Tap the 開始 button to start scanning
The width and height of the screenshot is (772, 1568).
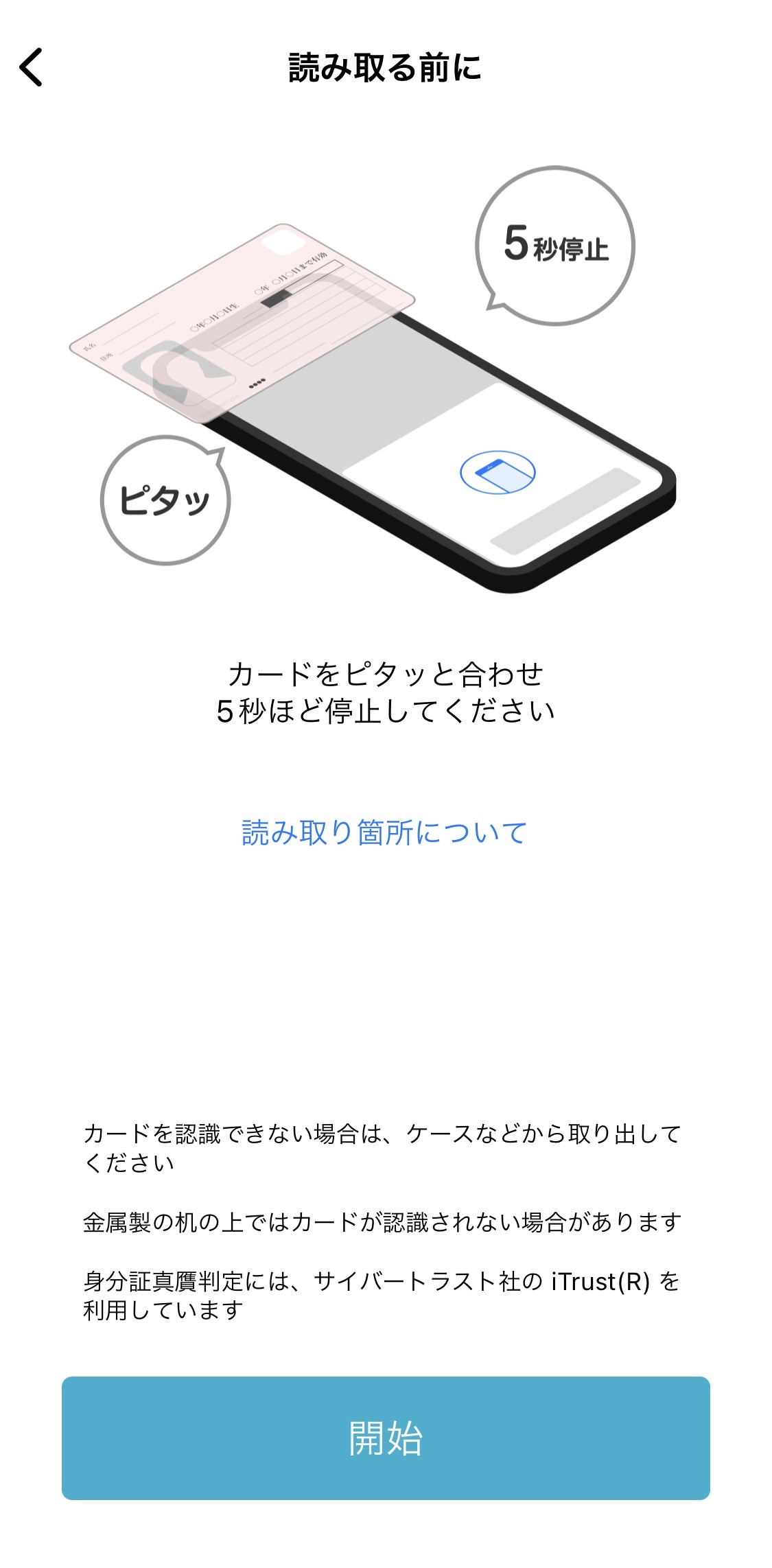point(386,1438)
